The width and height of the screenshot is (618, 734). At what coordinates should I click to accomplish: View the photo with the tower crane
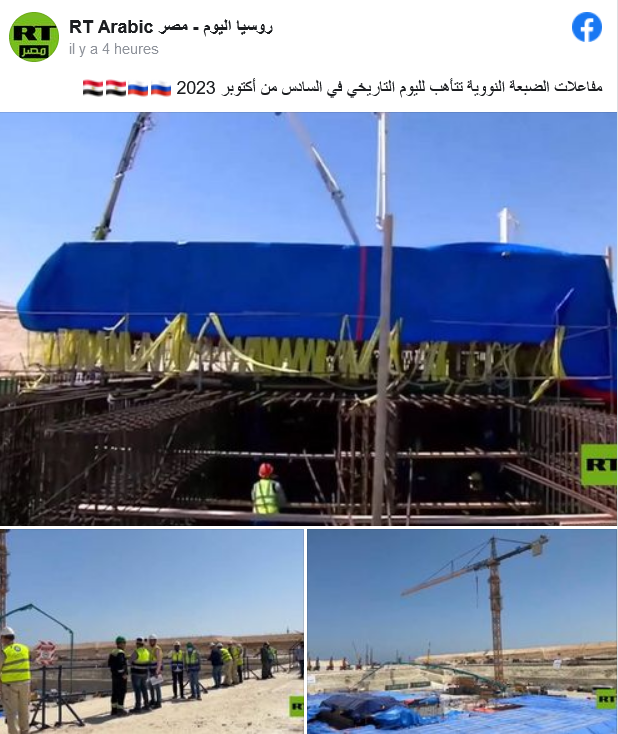pos(462,631)
